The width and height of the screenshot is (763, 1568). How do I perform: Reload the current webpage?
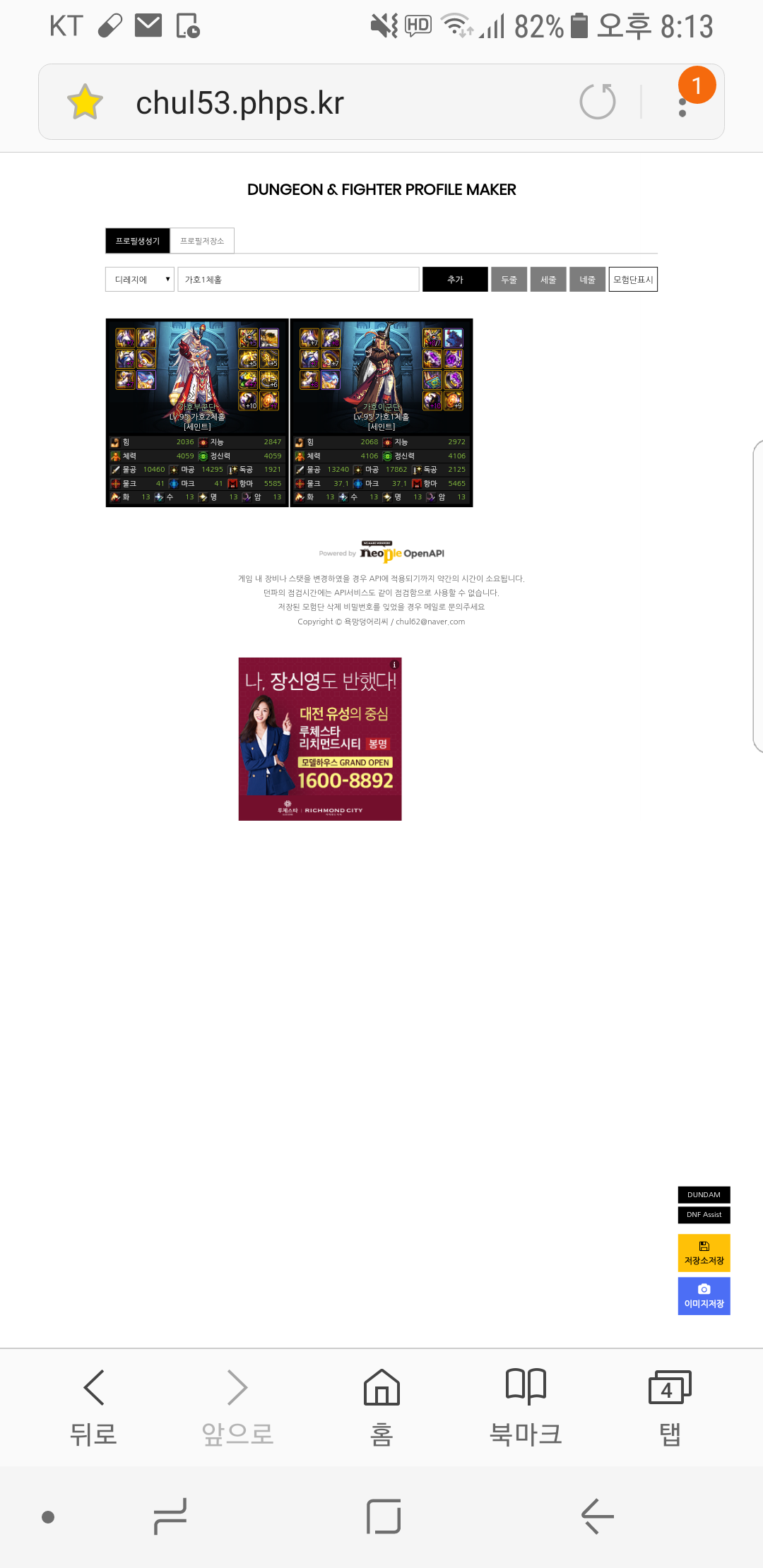(597, 102)
